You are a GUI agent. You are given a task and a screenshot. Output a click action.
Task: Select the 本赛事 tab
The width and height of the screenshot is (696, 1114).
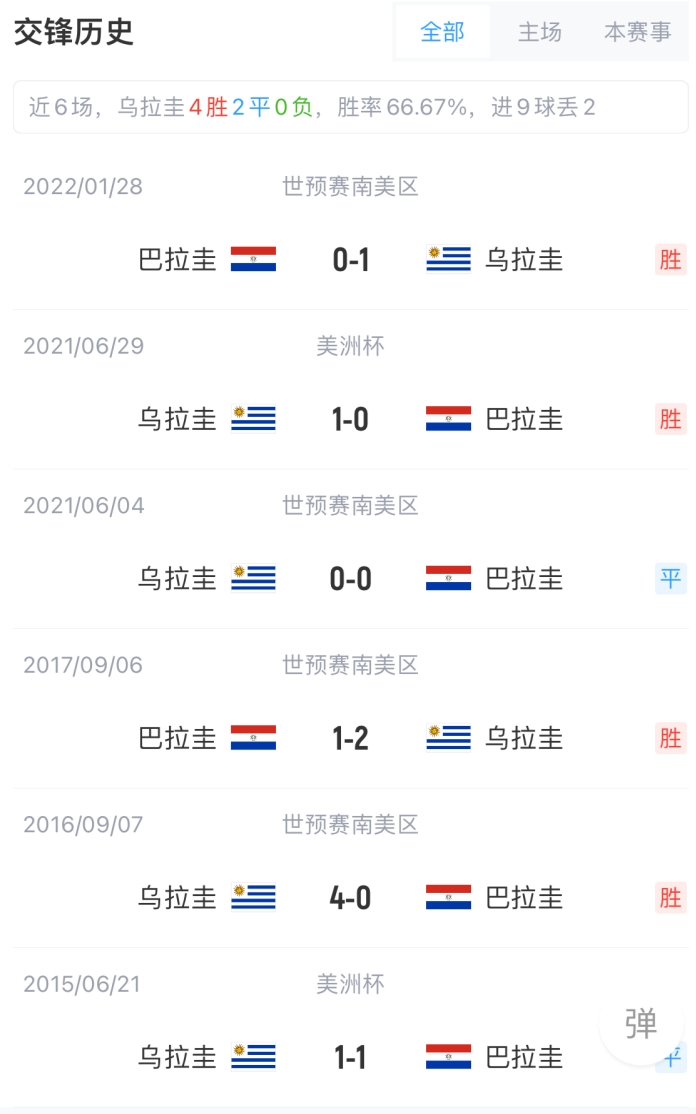click(637, 32)
